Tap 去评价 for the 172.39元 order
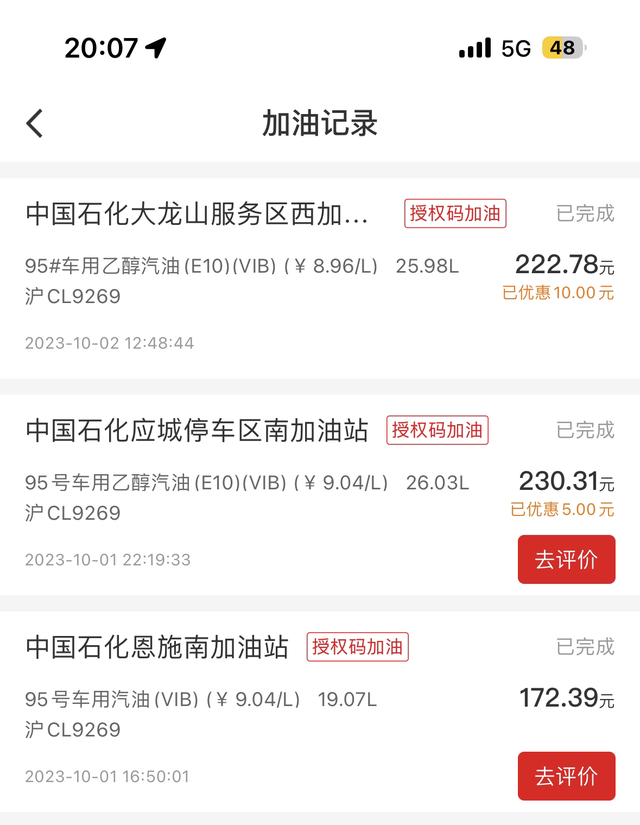The width and height of the screenshot is (640, 825). coord(566,776)
